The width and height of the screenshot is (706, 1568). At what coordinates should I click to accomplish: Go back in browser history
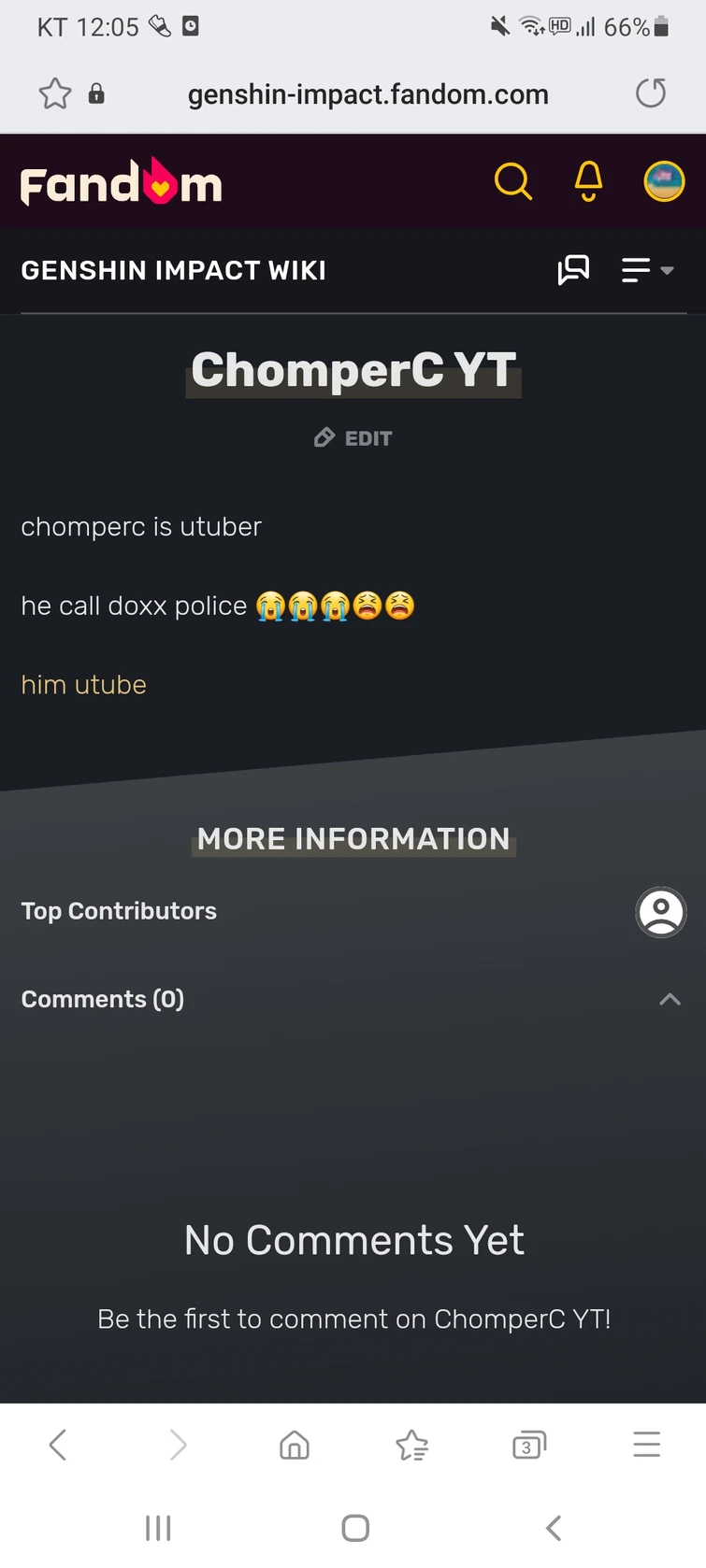coord(58,1445)
